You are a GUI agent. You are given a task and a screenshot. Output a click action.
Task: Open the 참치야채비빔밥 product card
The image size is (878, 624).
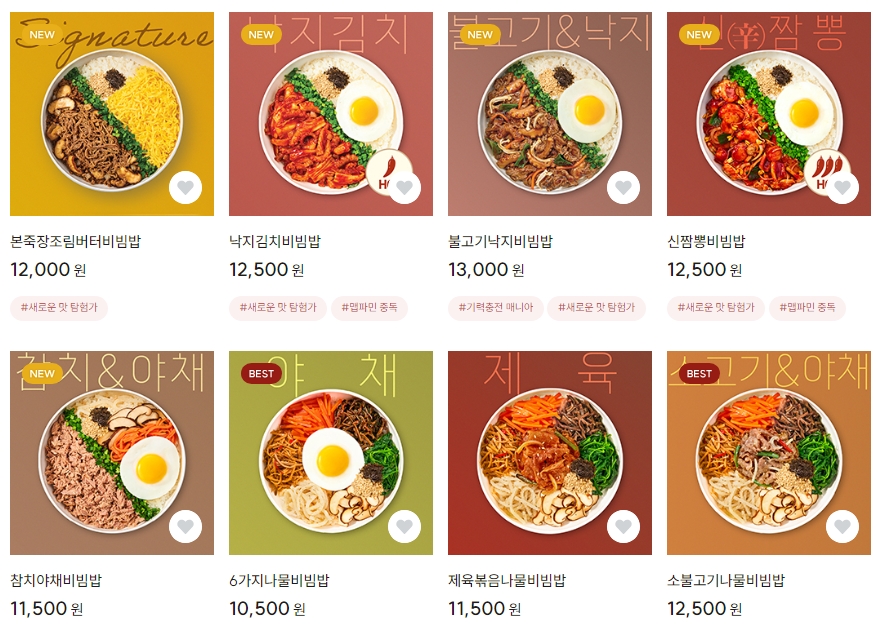(x=111, y=452)
